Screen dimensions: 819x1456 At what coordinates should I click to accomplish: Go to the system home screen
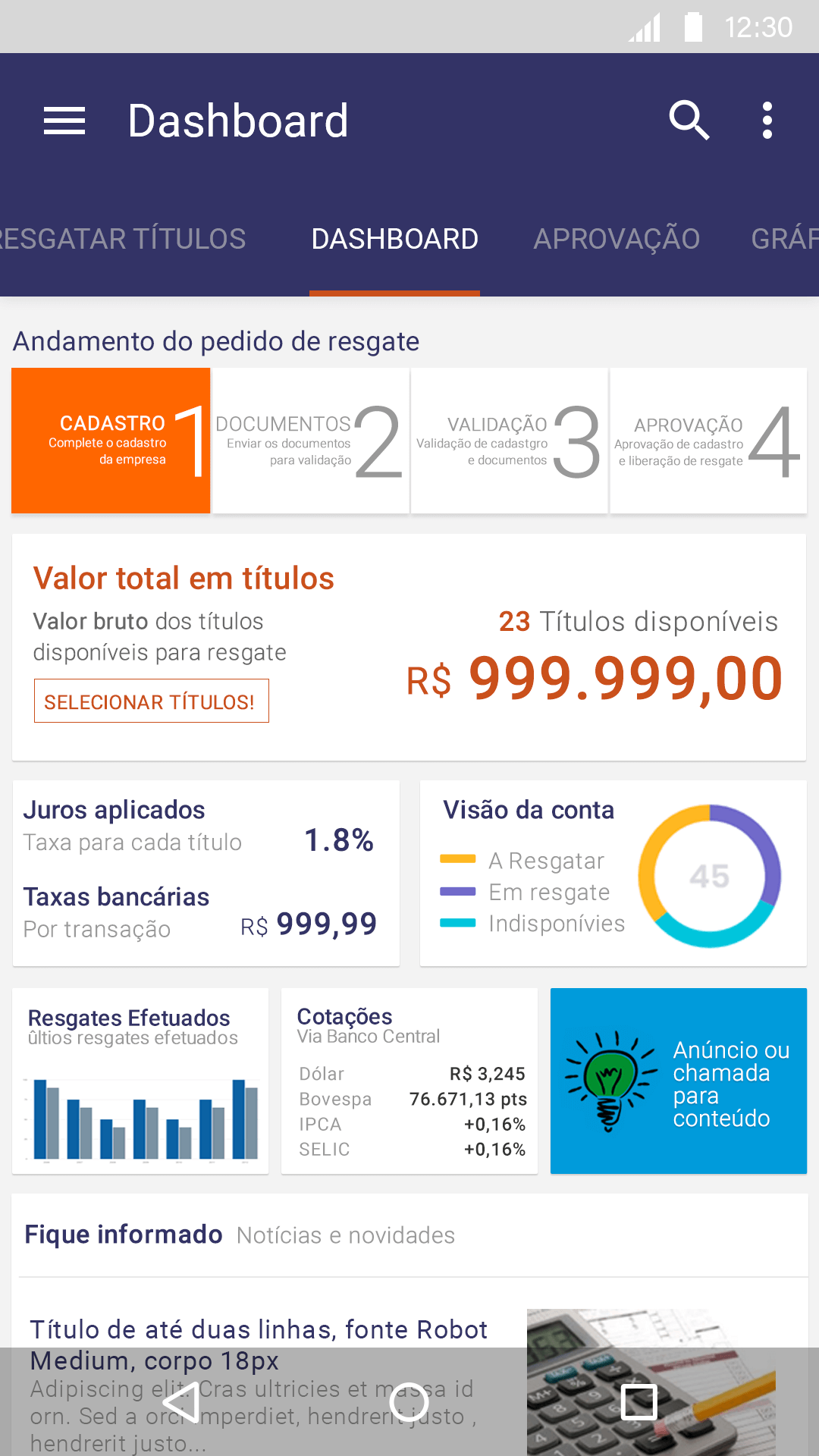click(x=409, y=1402)
